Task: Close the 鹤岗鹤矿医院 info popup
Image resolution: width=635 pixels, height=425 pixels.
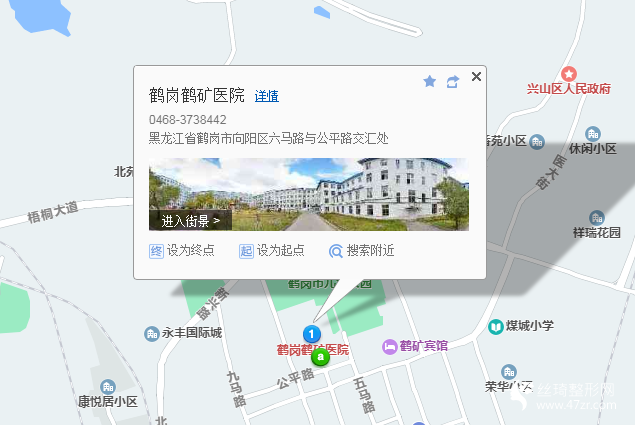Action: pos(476,76)
